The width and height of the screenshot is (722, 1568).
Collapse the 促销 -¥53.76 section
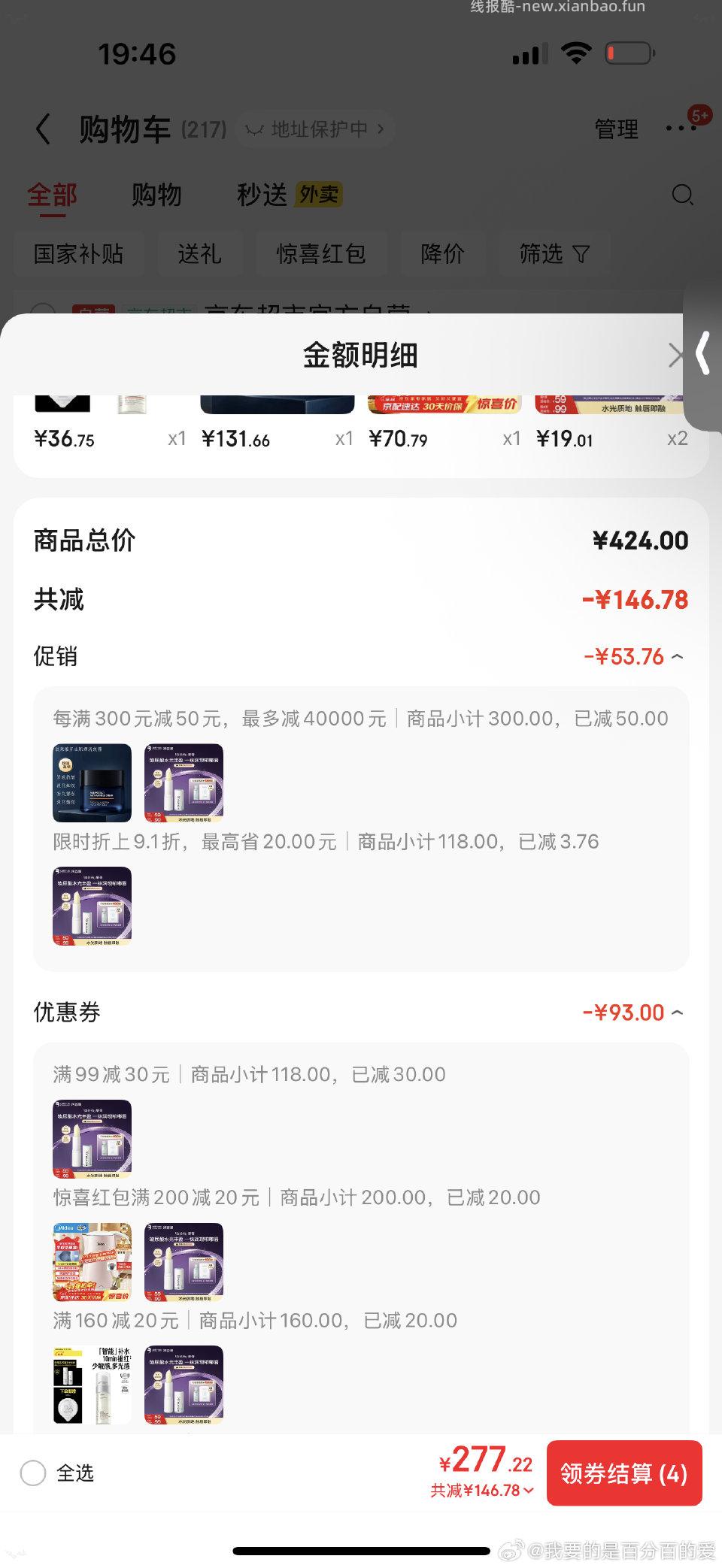point(678,656)
